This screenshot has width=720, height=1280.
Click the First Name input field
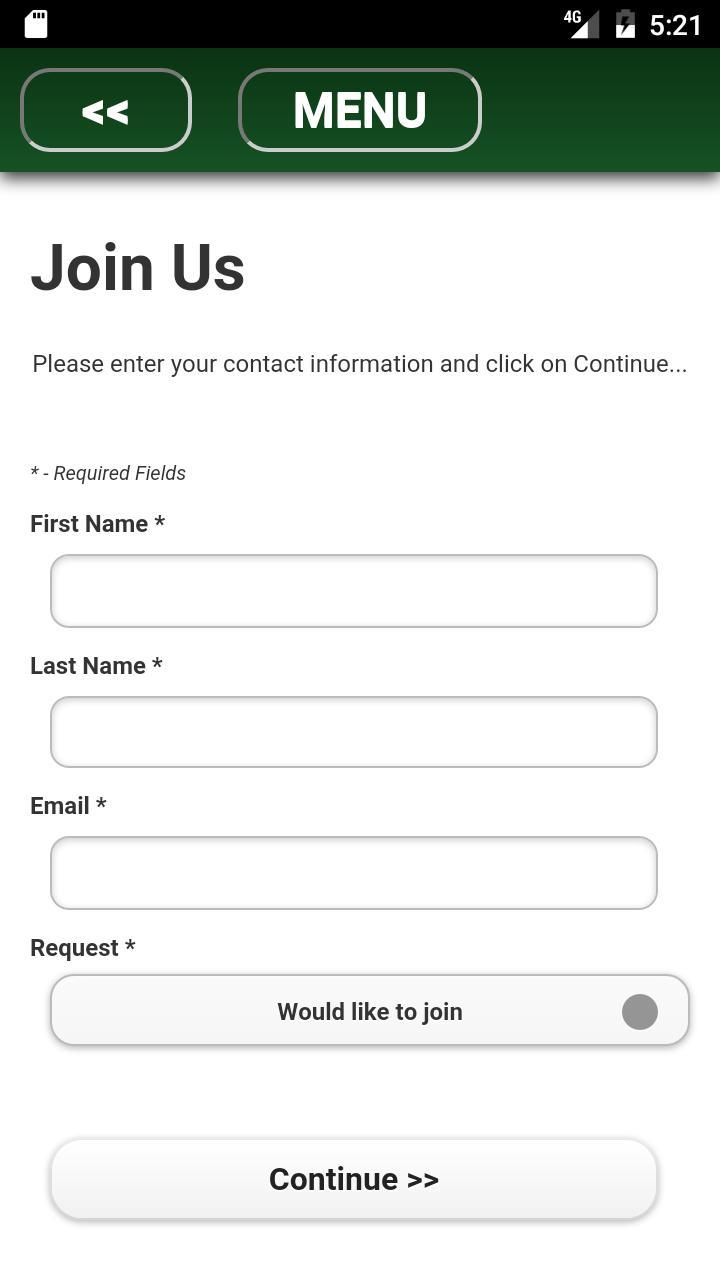click(353, 591)
